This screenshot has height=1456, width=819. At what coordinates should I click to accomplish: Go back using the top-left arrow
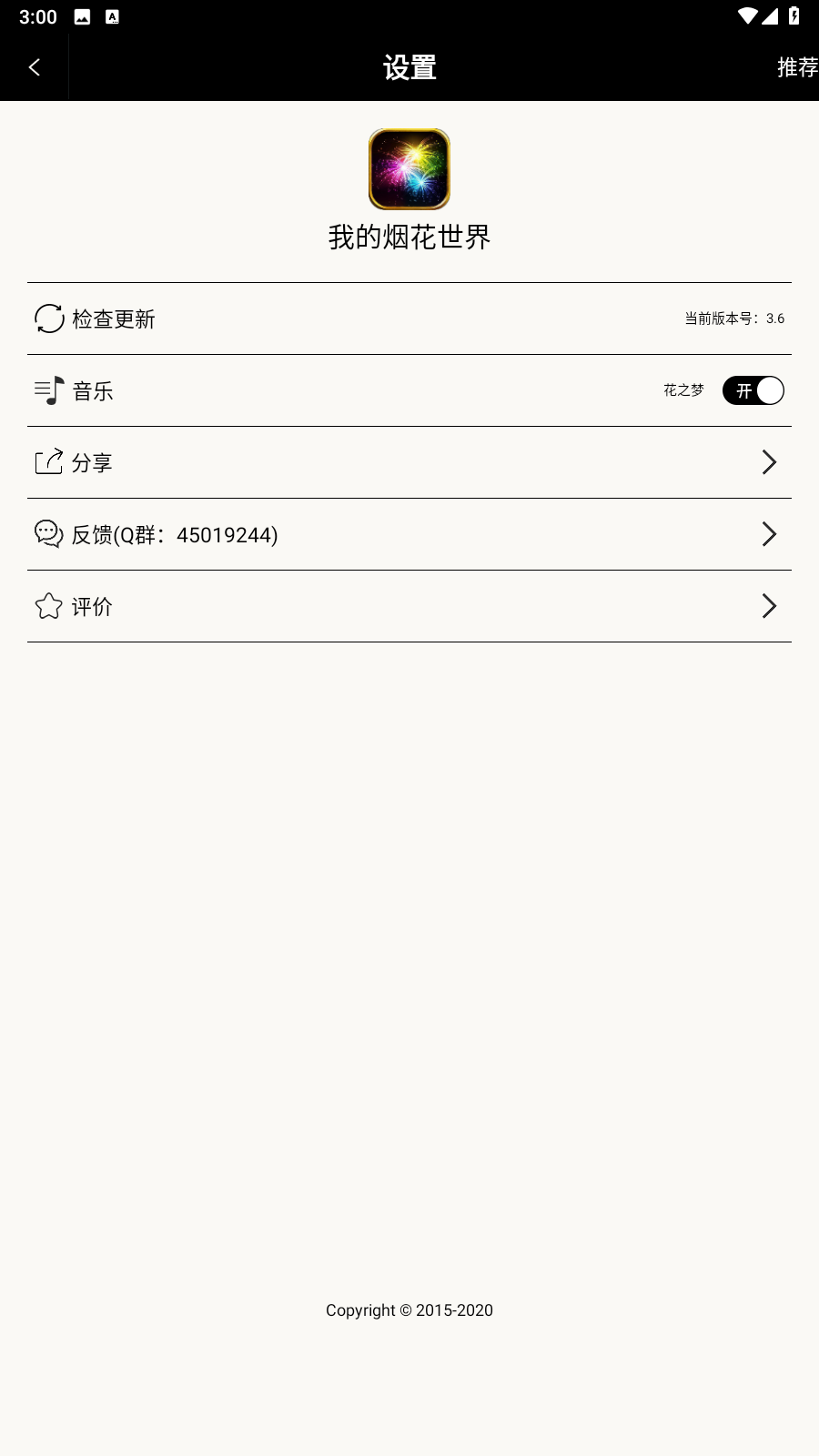point(35,67)
